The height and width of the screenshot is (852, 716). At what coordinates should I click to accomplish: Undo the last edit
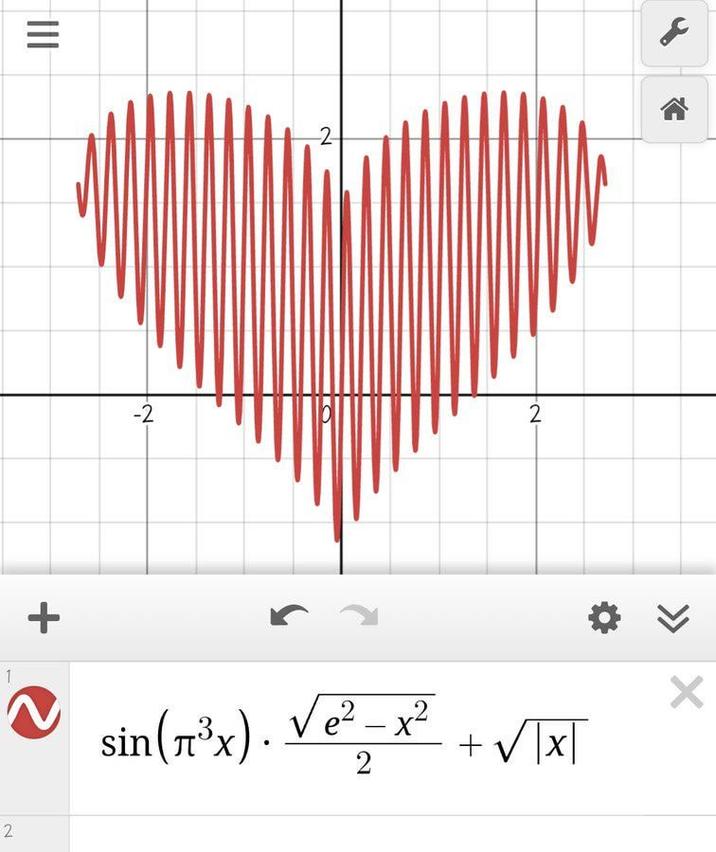pyautogui.click(x=289, y=616)
